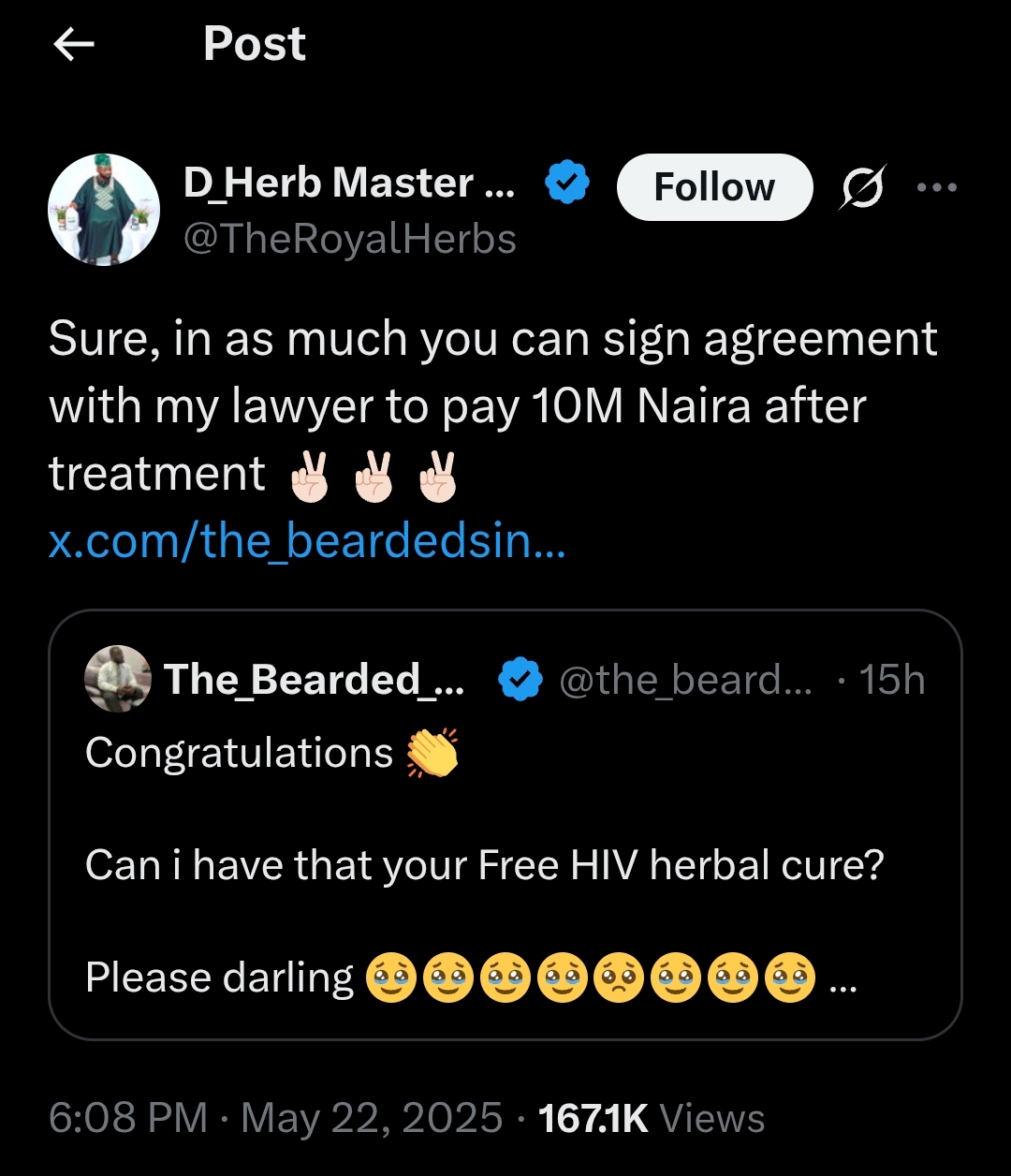Open the x.com/the_beardedsin link
Screen dimensions: 1011x1176
[307, 541]
